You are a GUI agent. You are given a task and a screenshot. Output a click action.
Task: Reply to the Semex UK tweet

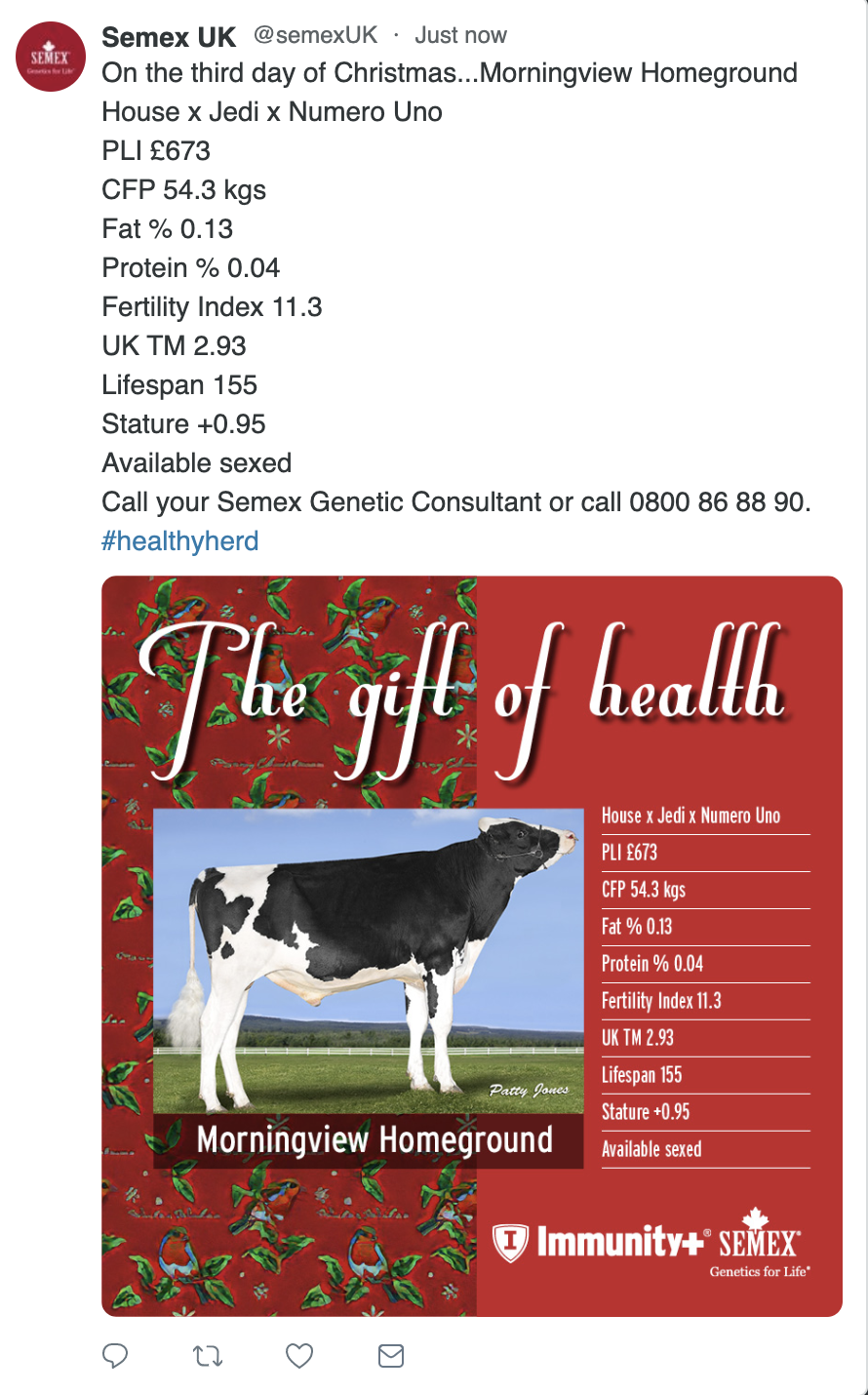click(115, 1355)
